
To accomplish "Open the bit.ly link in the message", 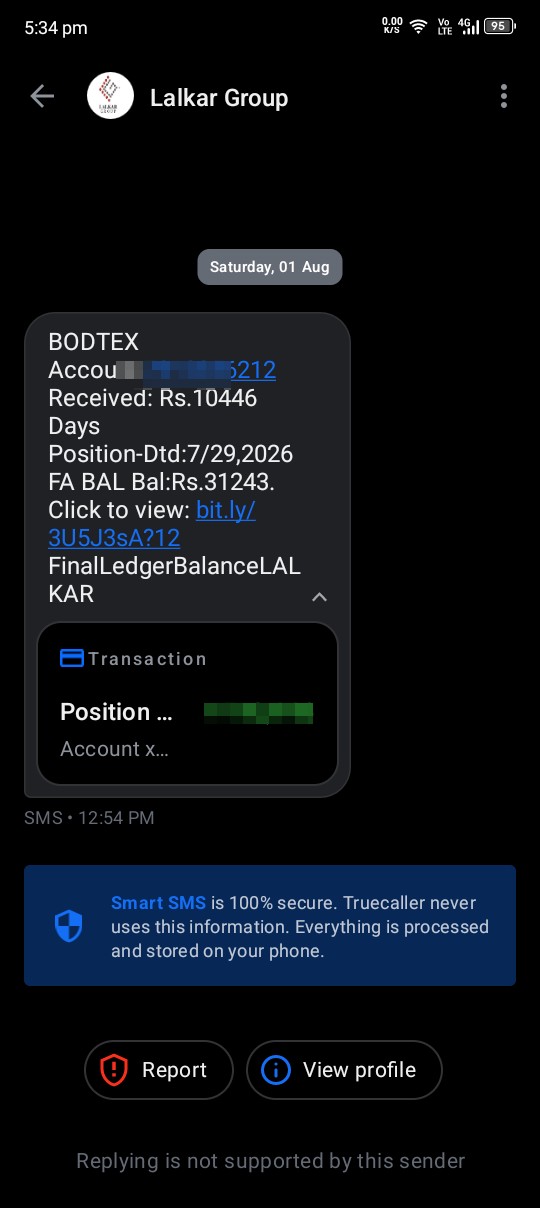I will click(152, 524).
